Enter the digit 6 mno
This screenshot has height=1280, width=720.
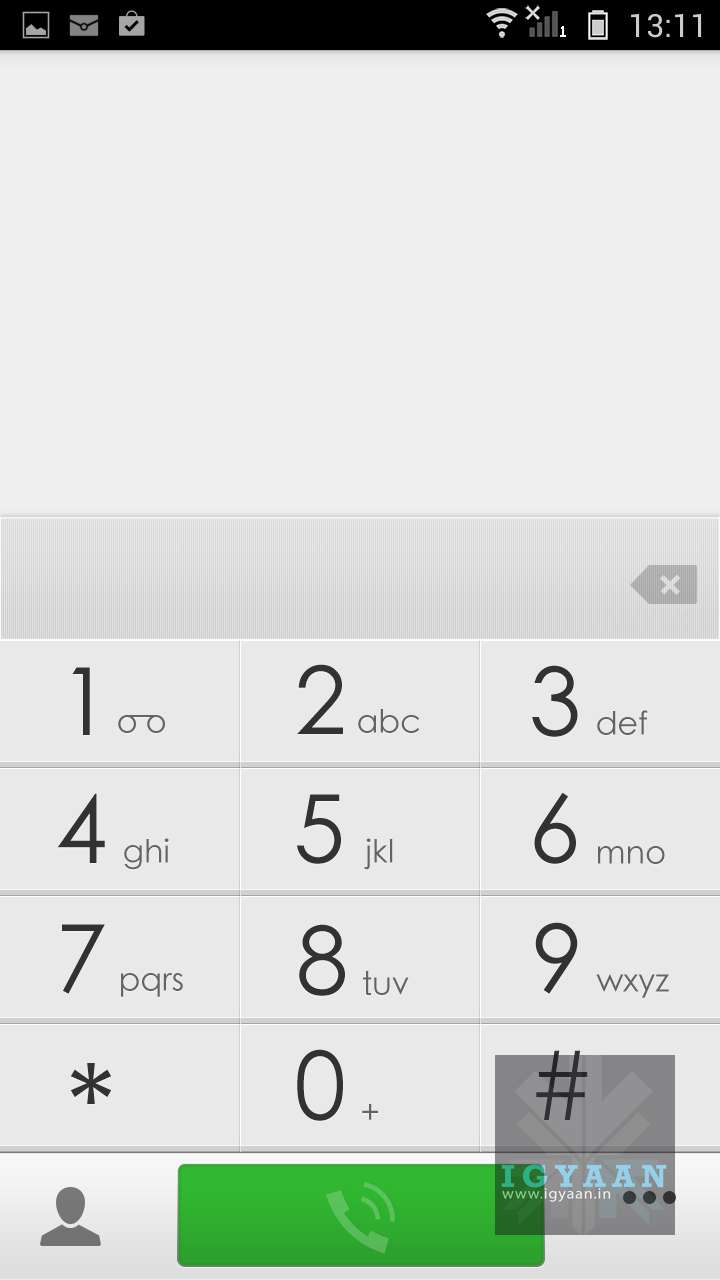pos(600,831)
